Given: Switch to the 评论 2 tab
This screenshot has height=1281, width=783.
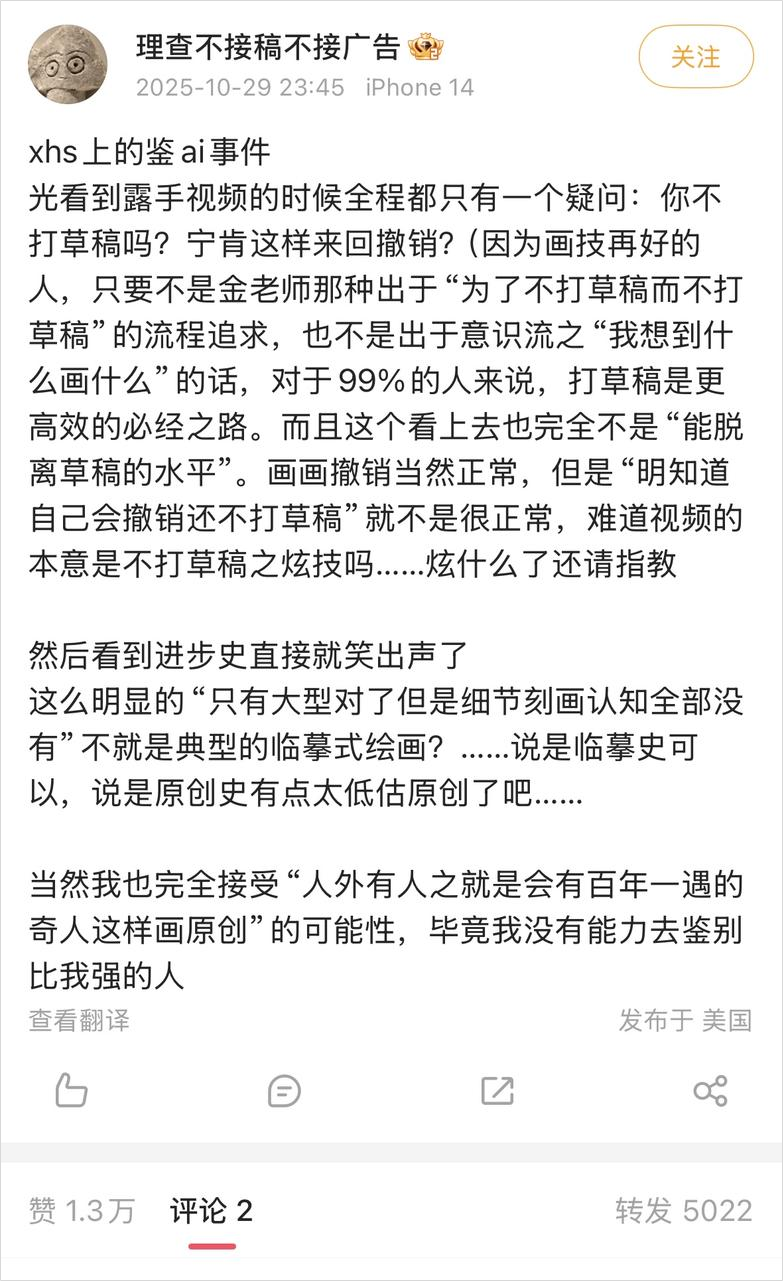Looking at the screenshot, I should coord(211,1211).
